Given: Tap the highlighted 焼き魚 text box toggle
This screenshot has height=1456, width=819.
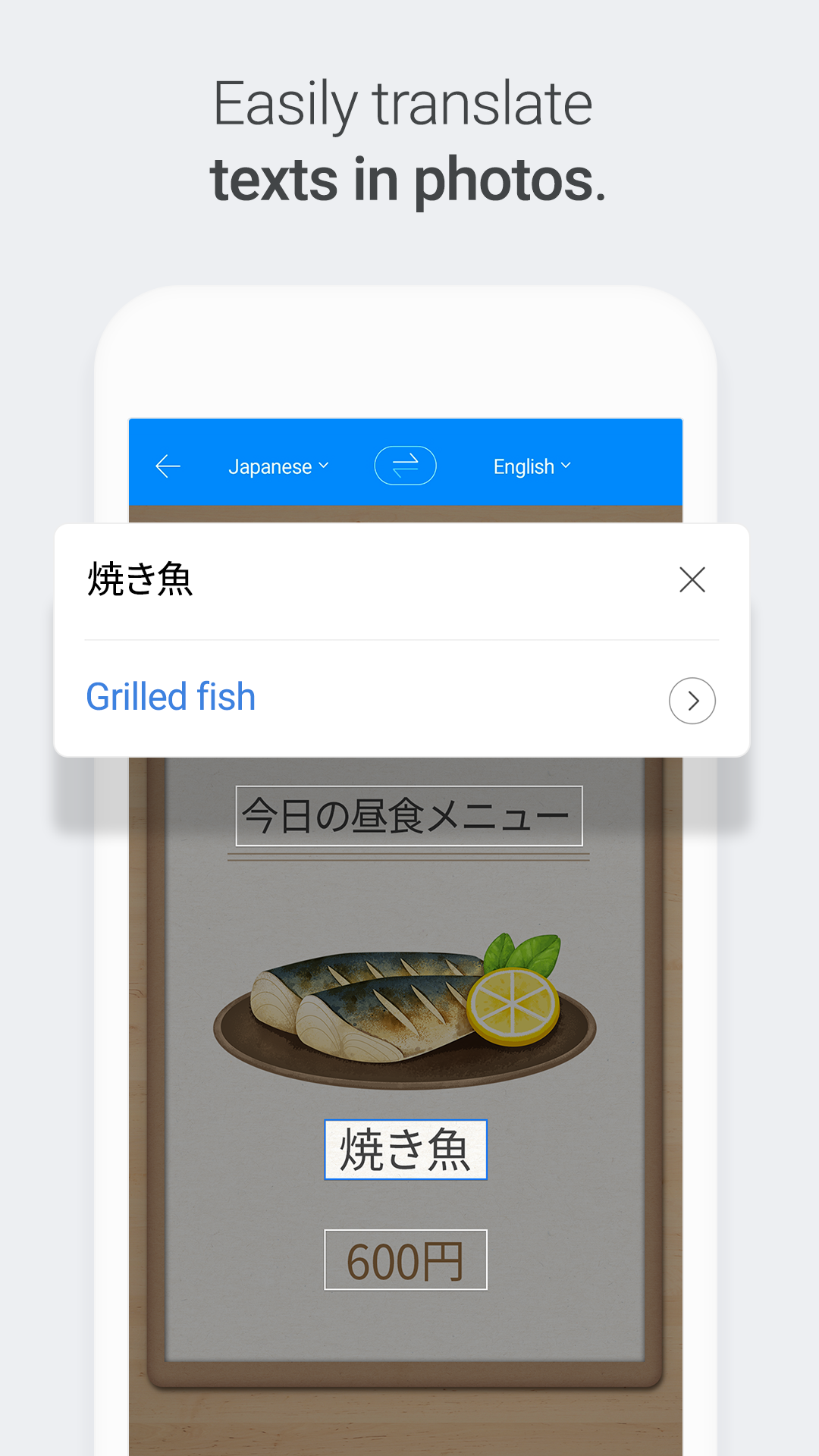Looking at the screenshot, I should coord(406,1149).
